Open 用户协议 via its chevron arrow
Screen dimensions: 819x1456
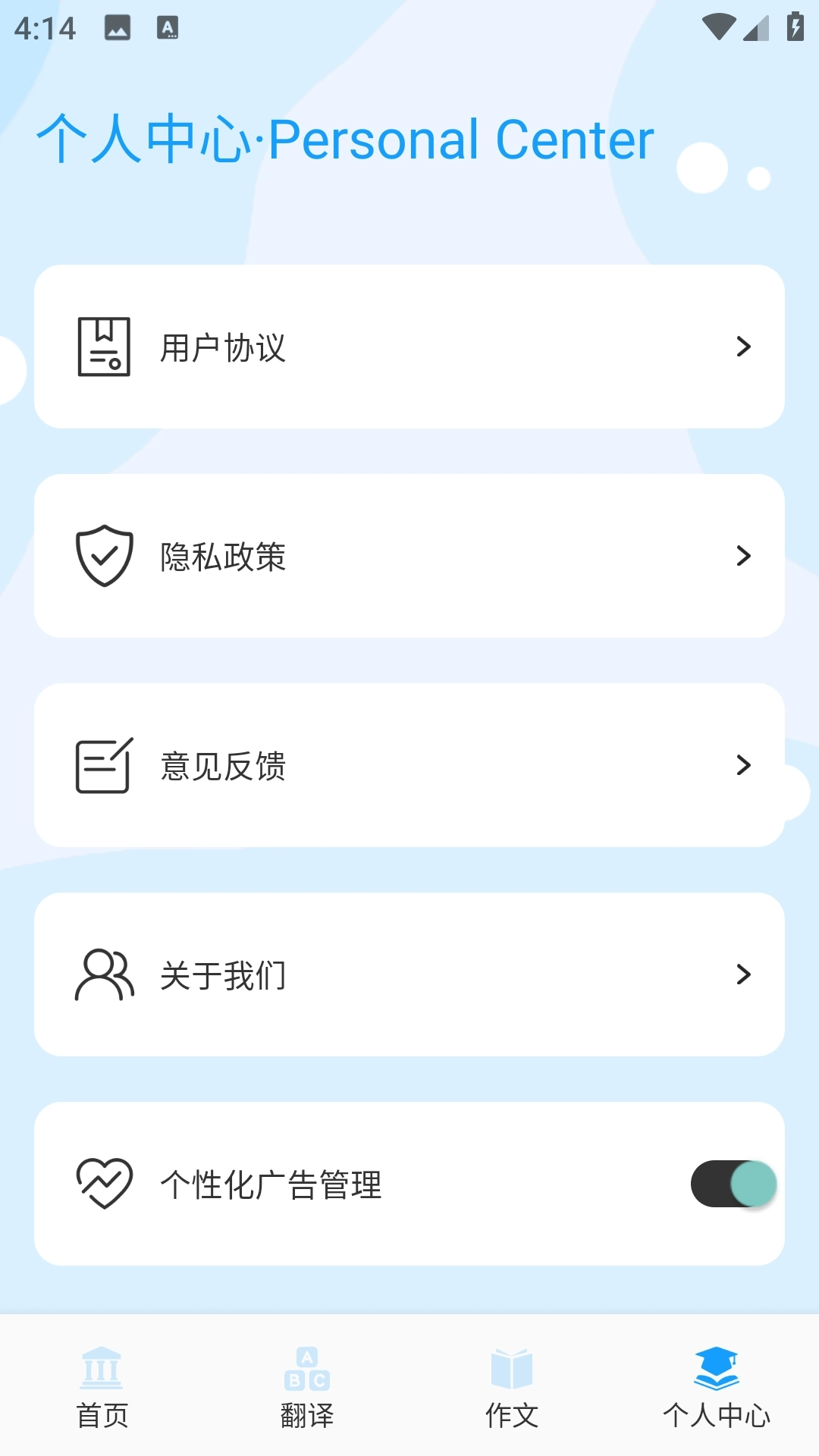coord(744,347)
